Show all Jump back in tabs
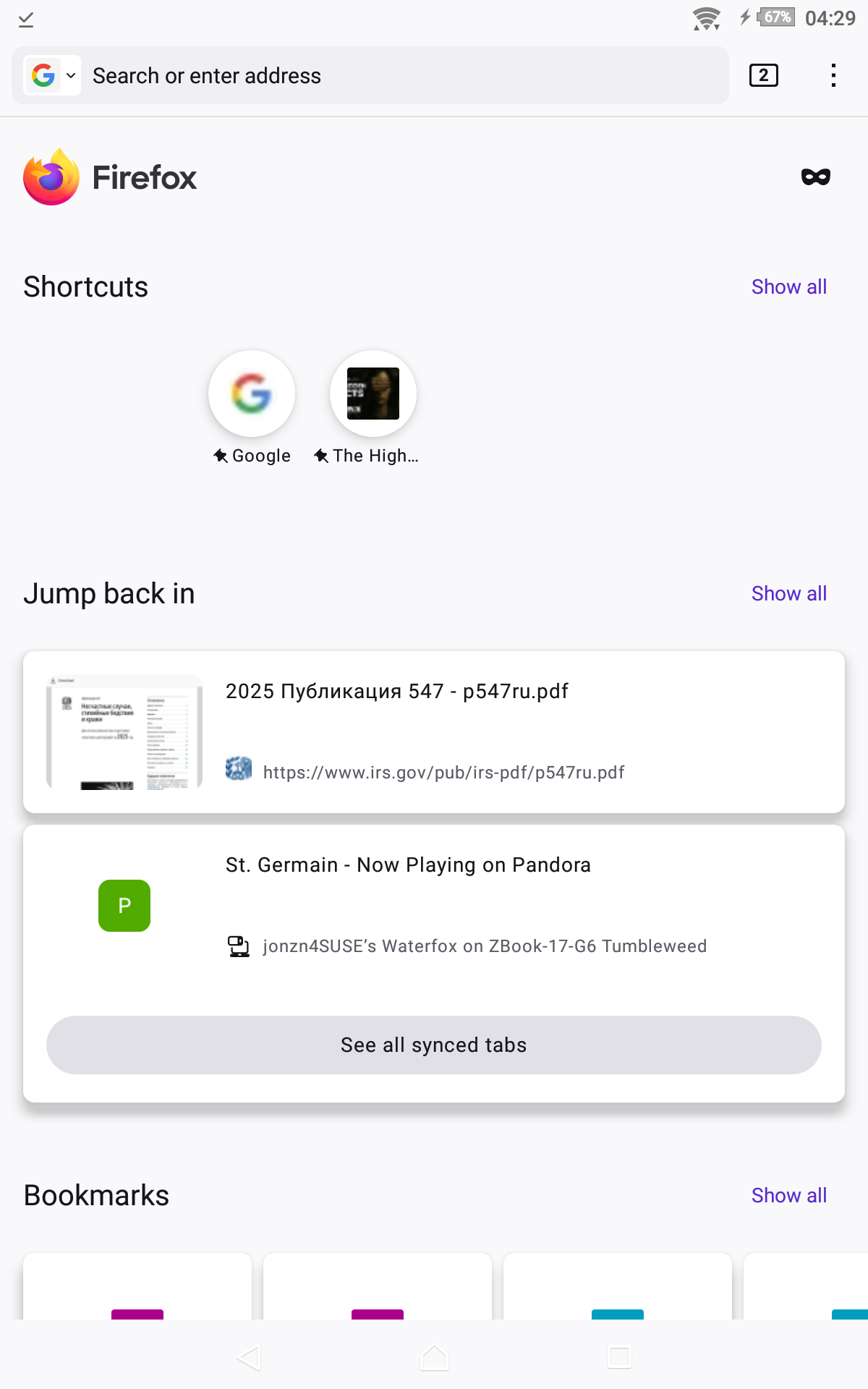868x1389 pixels. point(788,594)
